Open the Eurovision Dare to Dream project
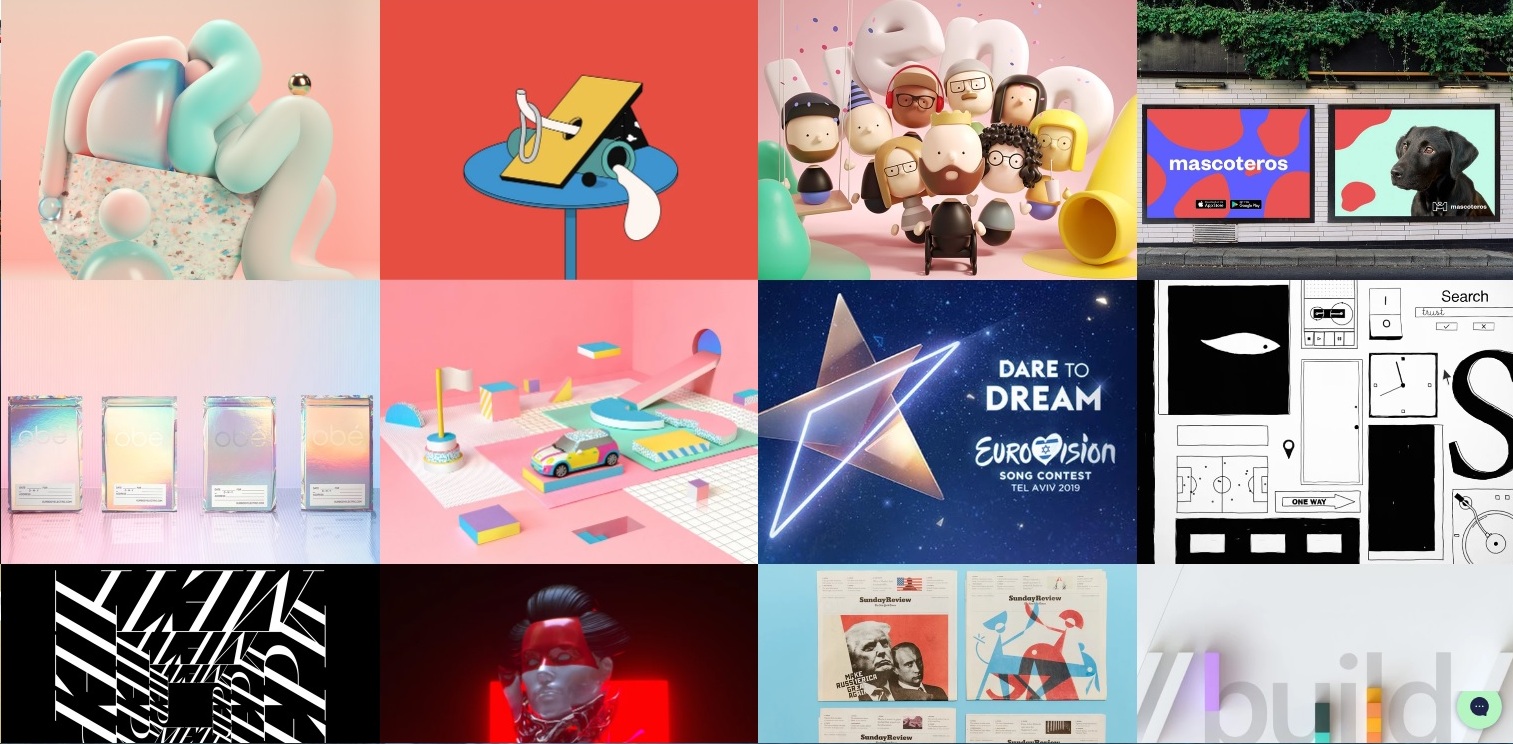Viewport: 1513px width, 744px height. [x=947, y=422]
